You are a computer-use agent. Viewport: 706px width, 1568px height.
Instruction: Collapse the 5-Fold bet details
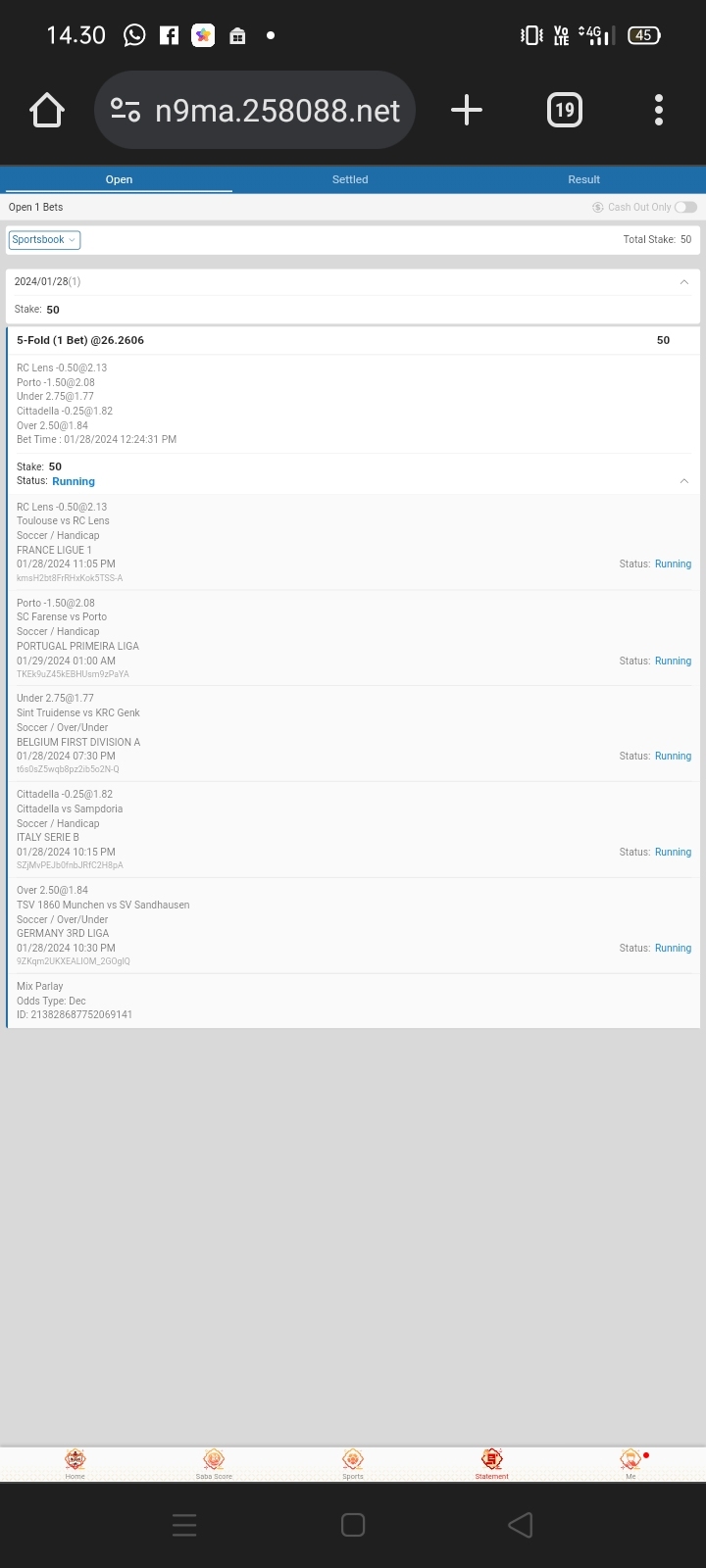coord(683,481)
